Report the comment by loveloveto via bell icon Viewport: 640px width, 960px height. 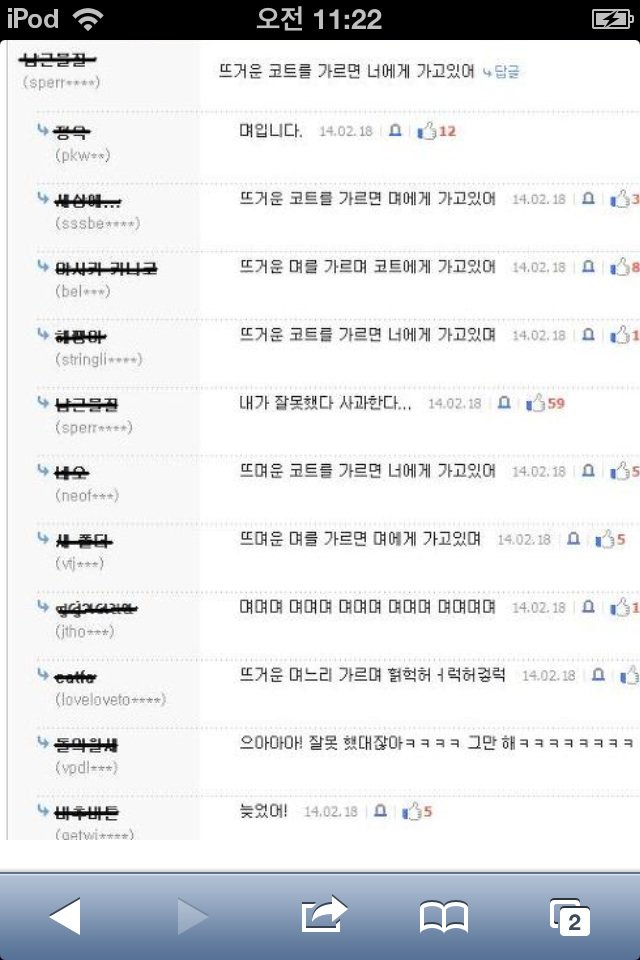tap(598, 675)
